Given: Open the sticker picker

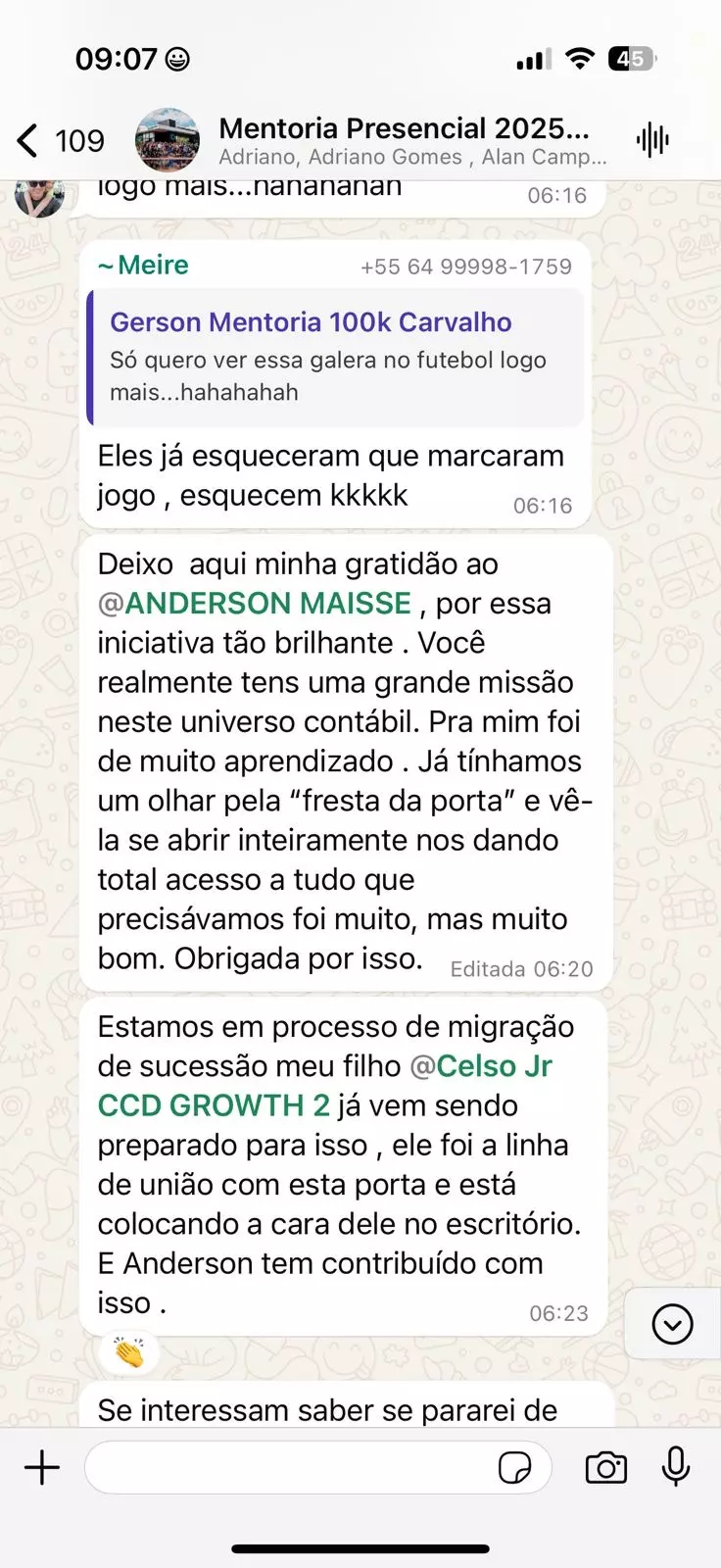Looking at the screenshot, I should 514,1468.
